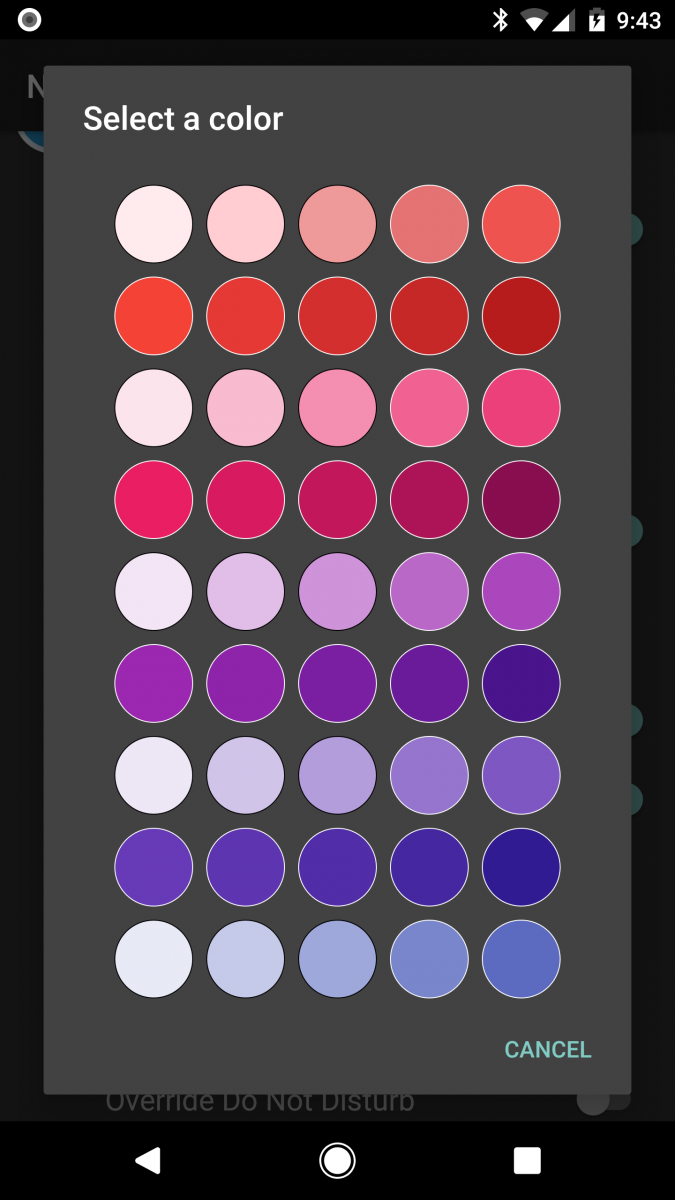
Task: Cancel the color selection dialog
Action: pyautogui.click(x=548, y=1049)
